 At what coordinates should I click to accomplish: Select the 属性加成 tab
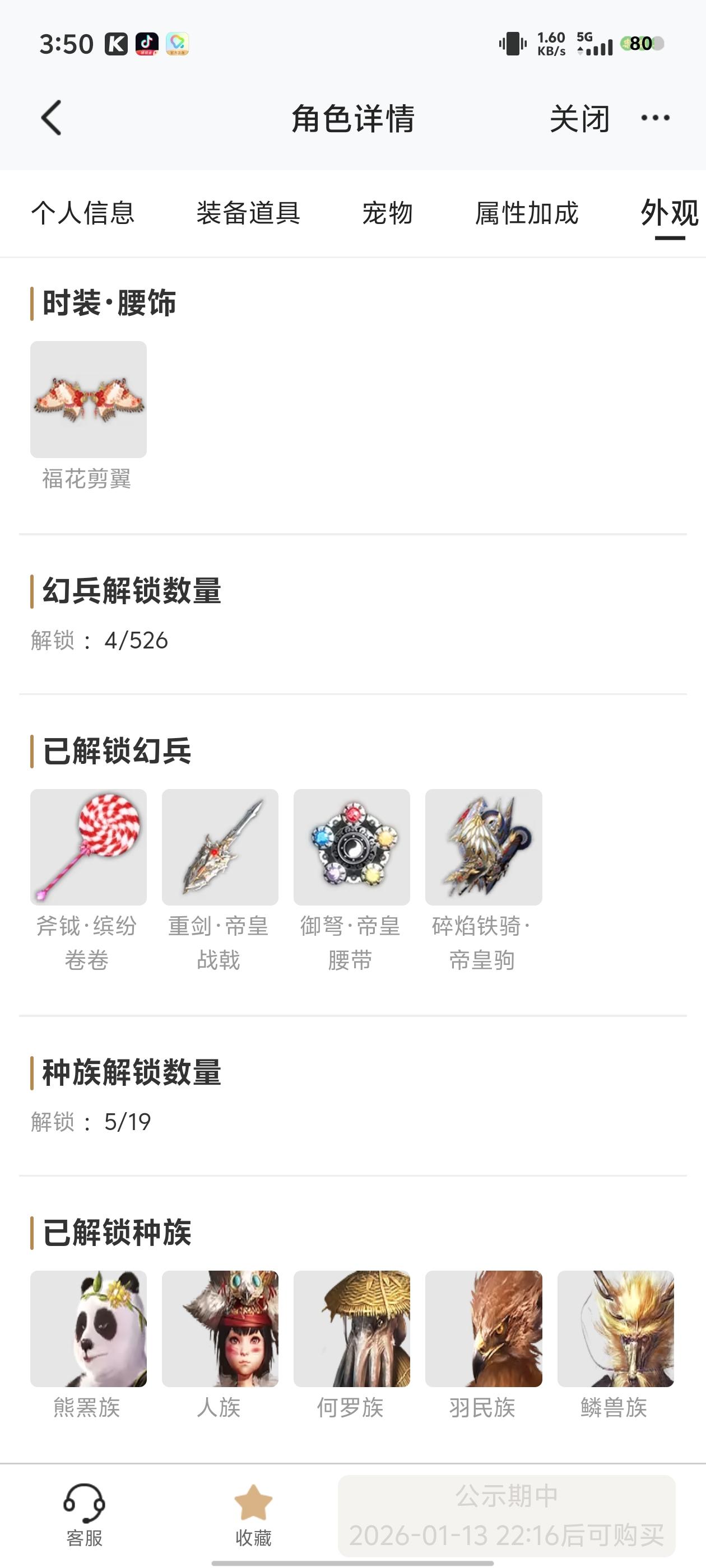tap(526, 213)
